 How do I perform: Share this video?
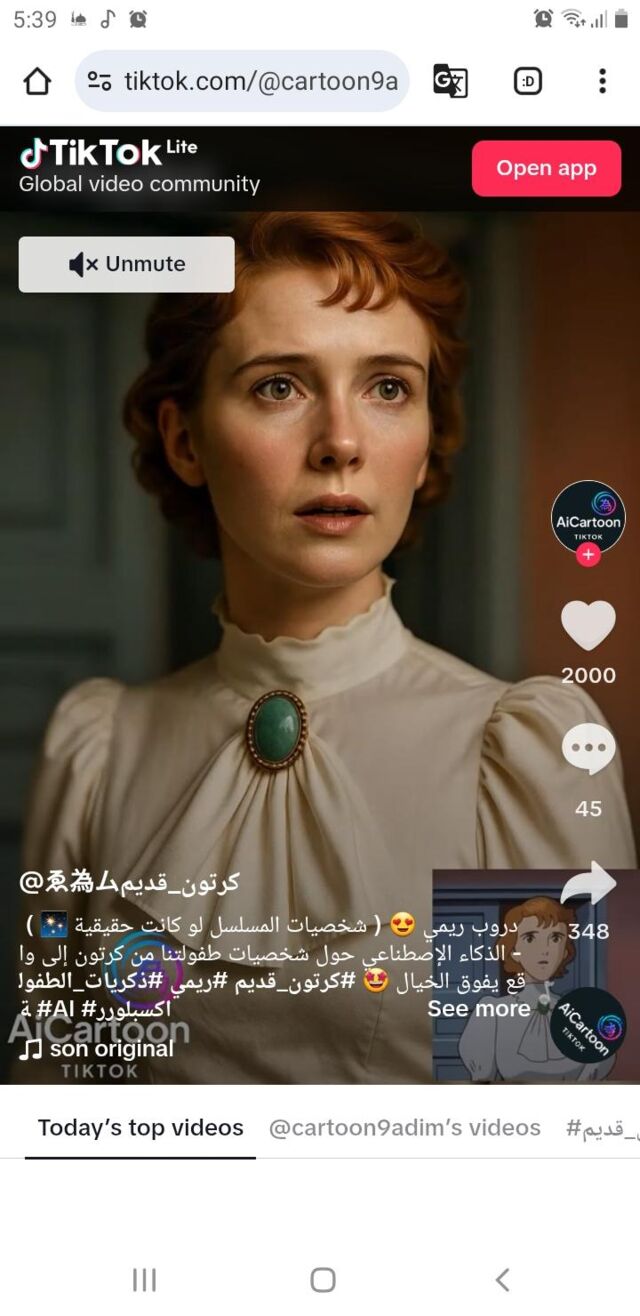tap(588, 887)
